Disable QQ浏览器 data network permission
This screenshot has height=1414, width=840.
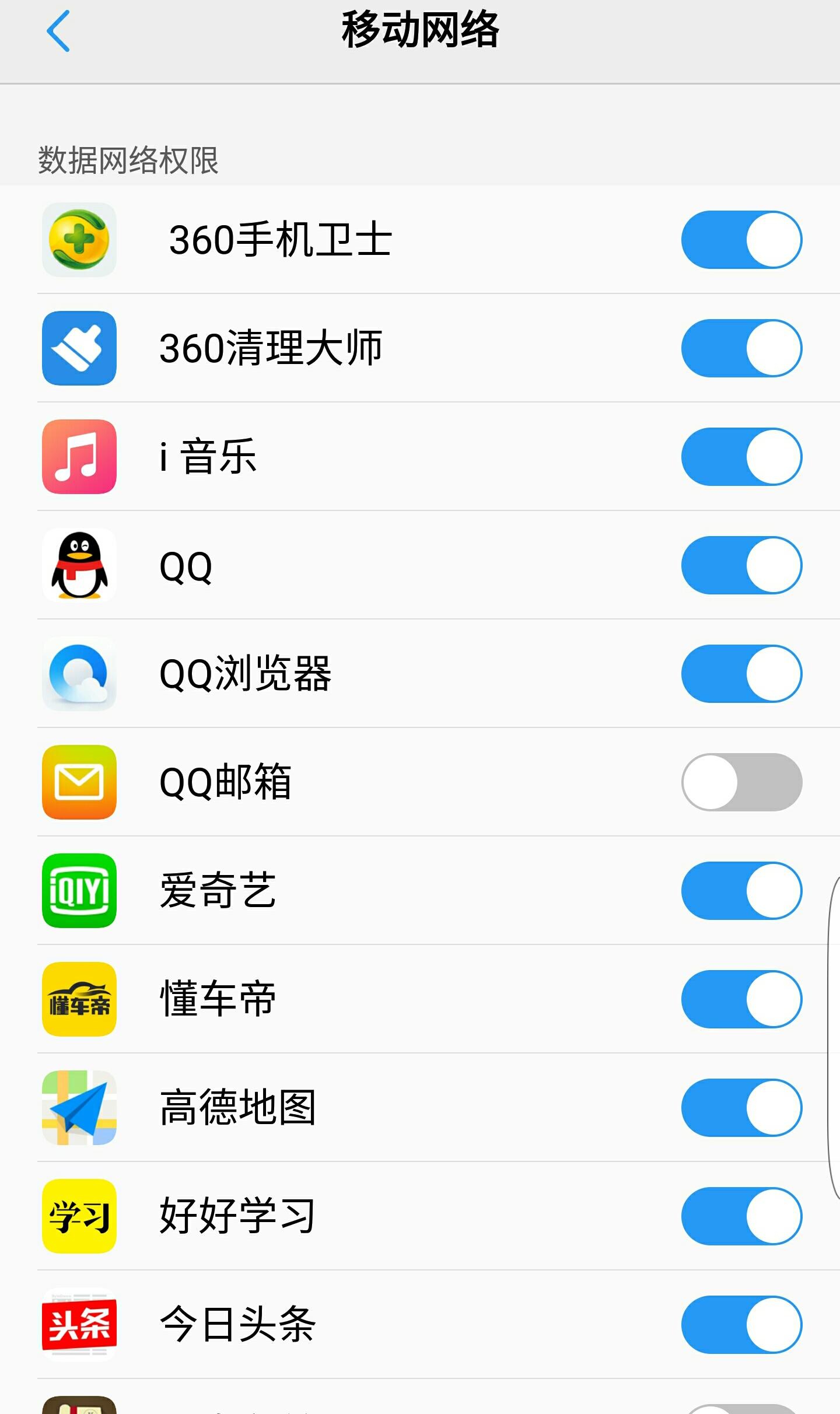[741, 674]
